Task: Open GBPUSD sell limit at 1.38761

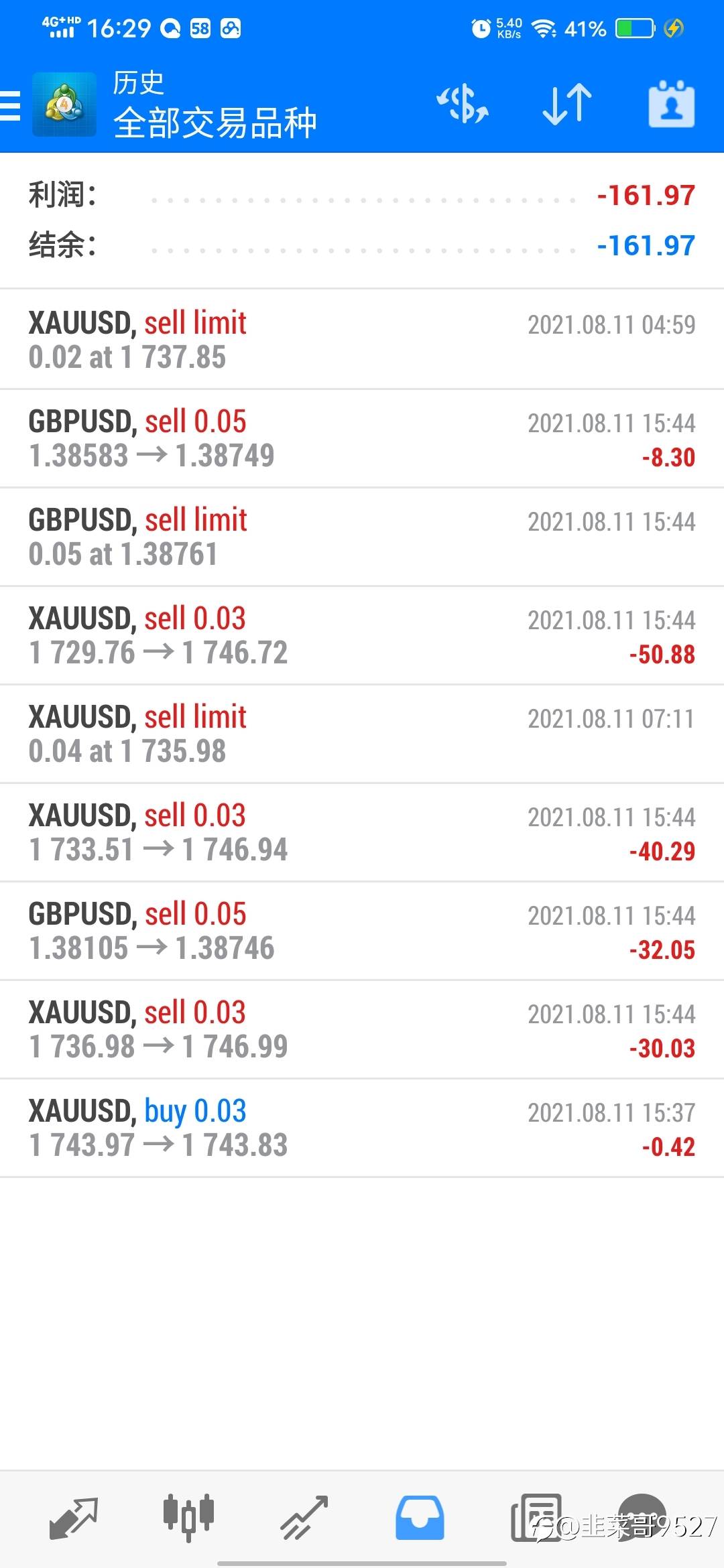Action: tap(362, 537)
